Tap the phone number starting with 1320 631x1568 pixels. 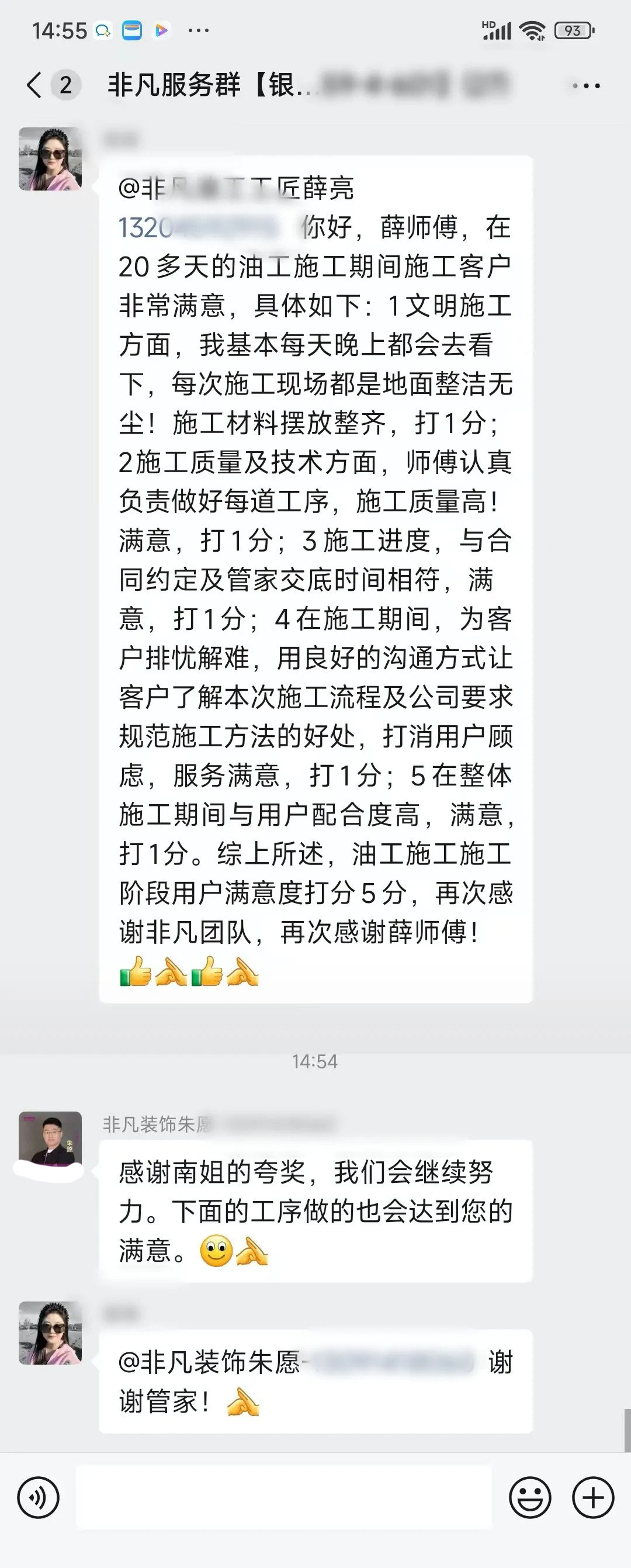(x=197, y=229)
